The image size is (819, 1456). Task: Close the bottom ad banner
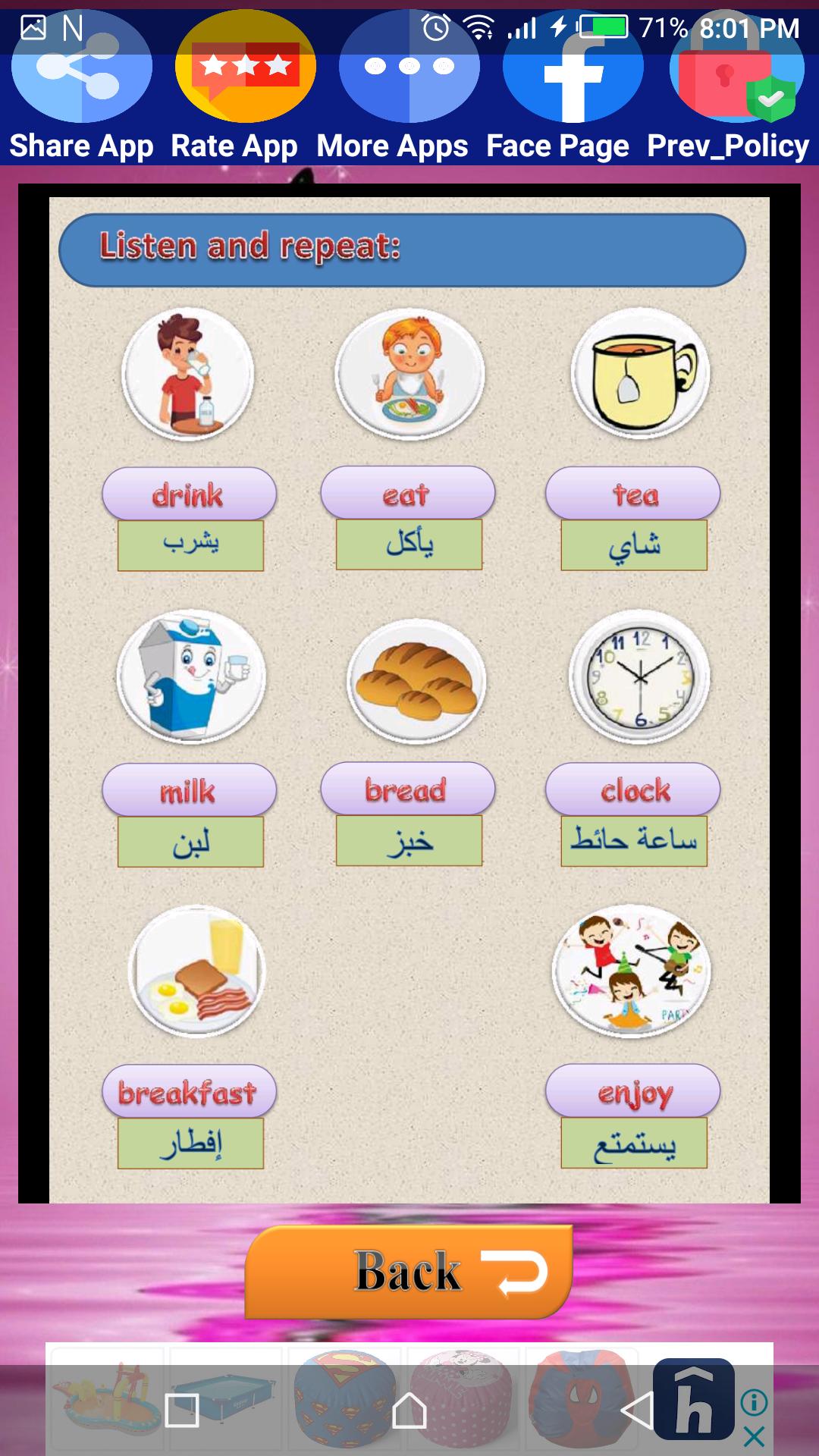[754, 1435]
